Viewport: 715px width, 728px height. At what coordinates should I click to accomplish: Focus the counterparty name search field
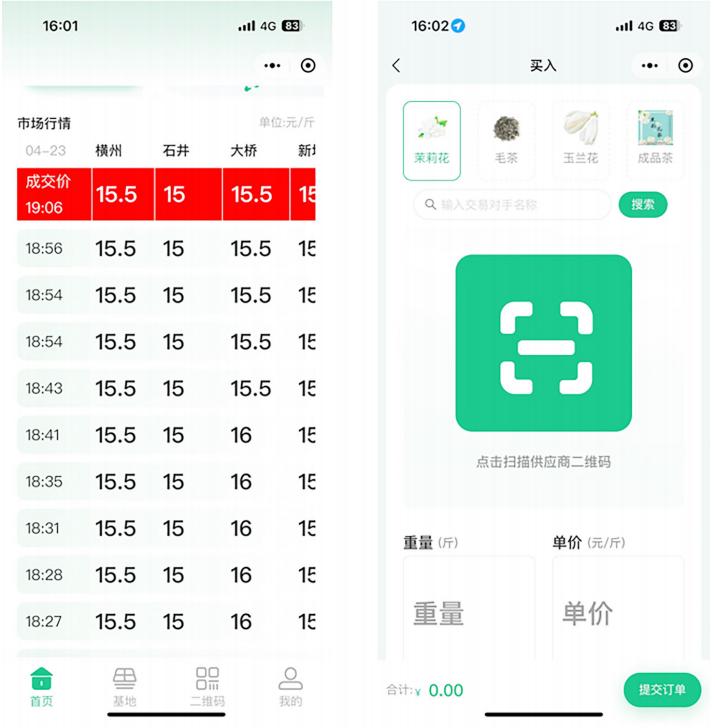pyautogui.click(x=515, y=204)
